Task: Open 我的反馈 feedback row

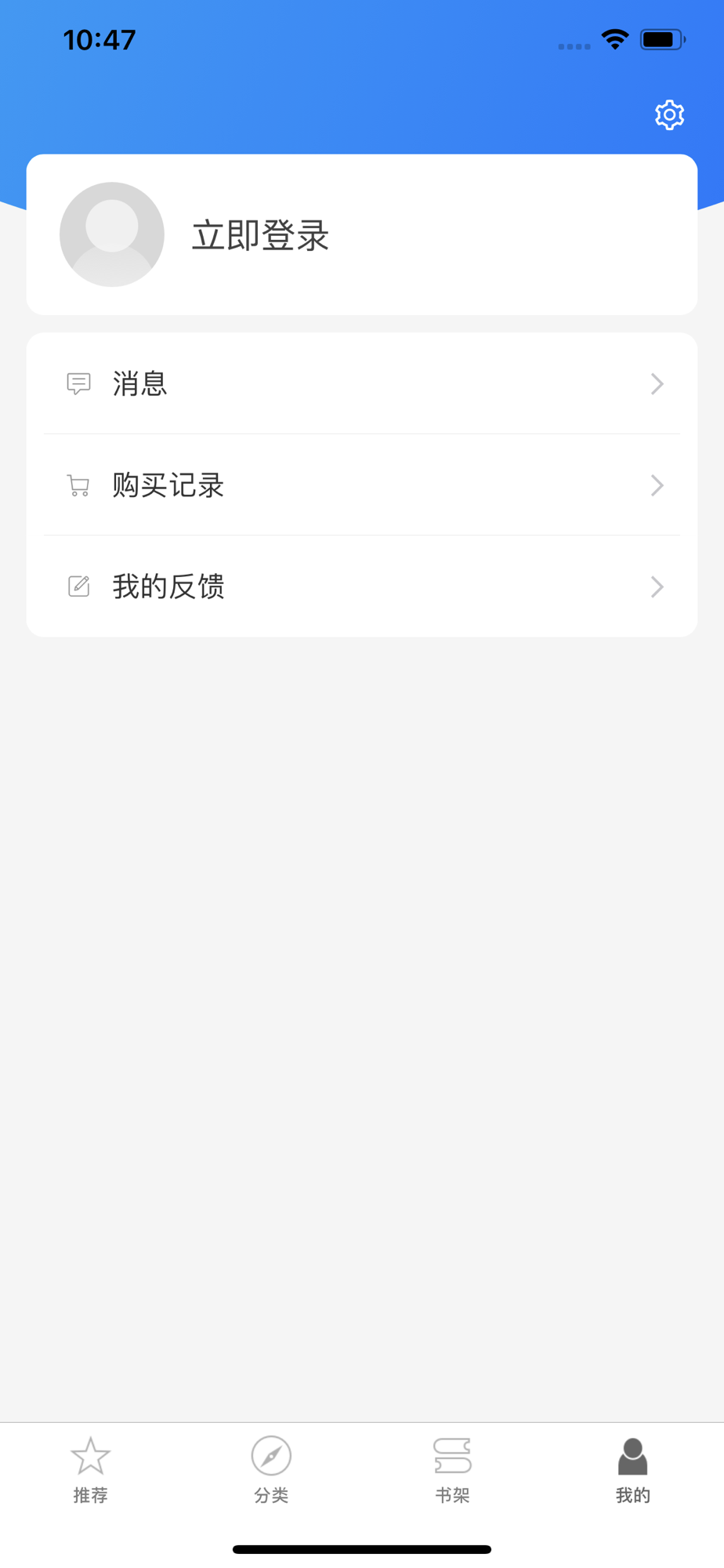Action: [362, 586]
